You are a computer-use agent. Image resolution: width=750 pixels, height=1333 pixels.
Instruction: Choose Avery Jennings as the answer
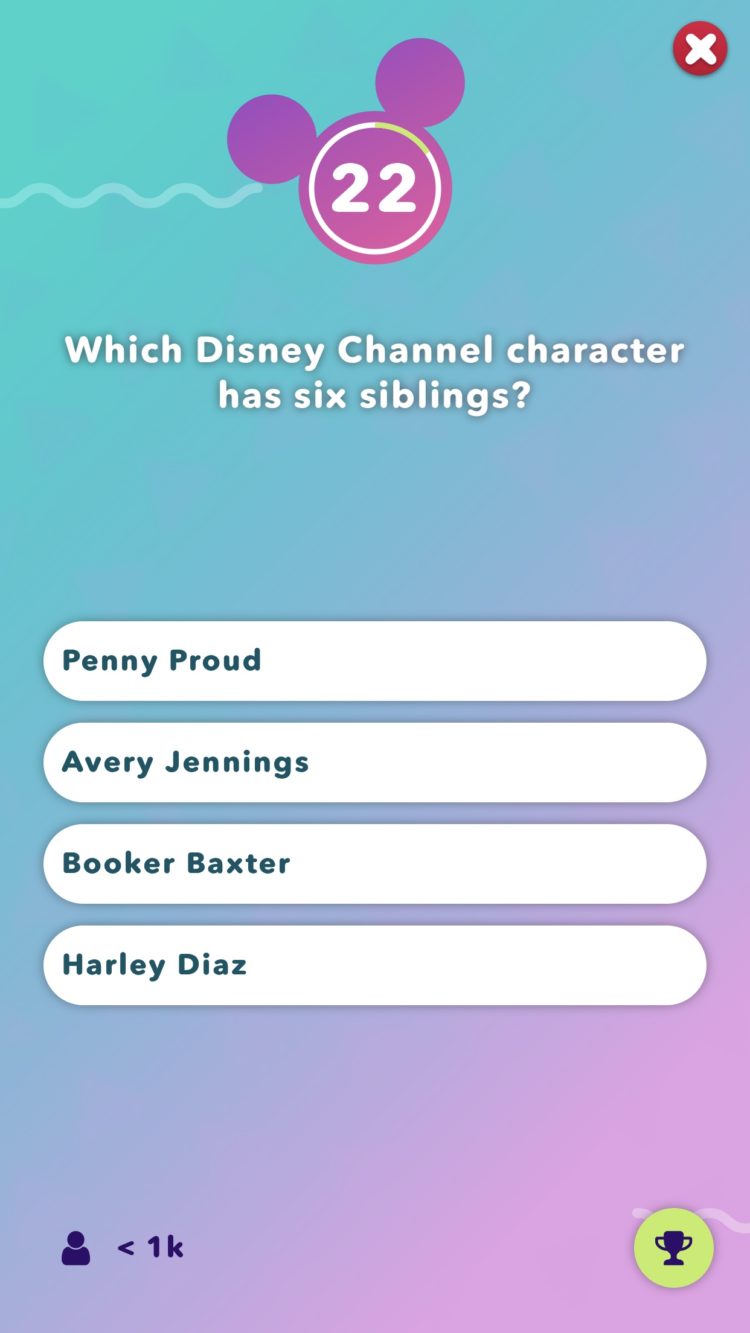pyautogui.click(x=374, y=762)
